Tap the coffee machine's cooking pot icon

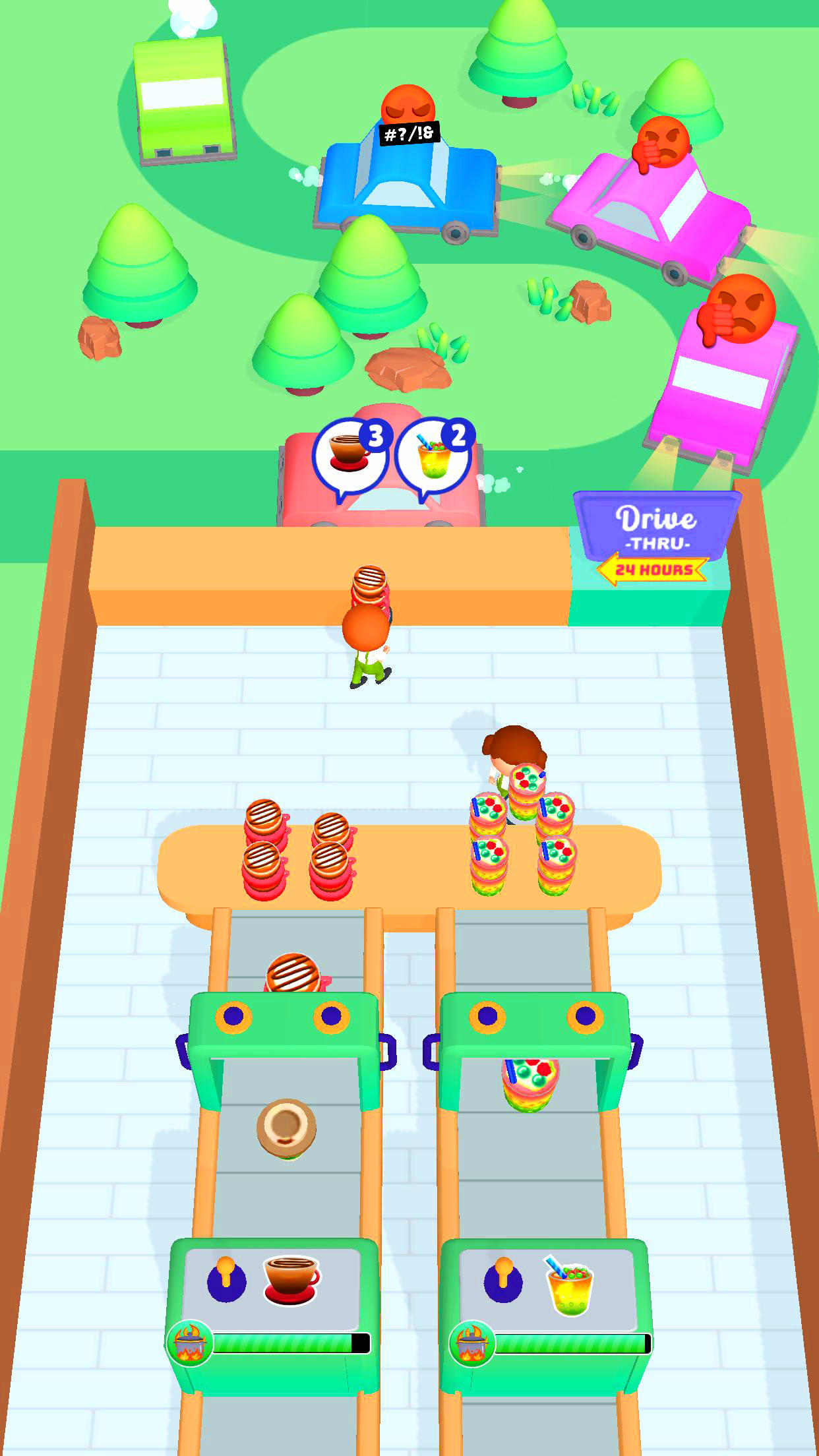[190, 1343]
